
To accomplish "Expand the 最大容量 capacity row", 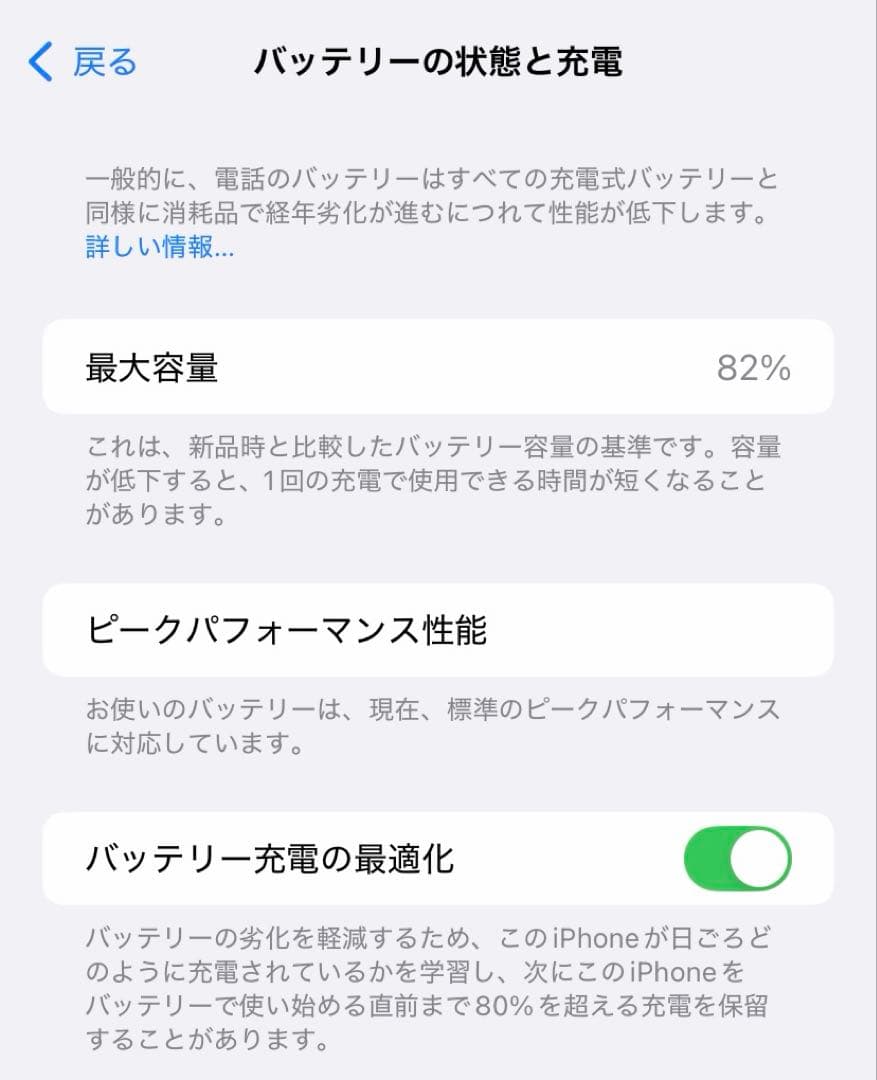I will coord(438,367).
